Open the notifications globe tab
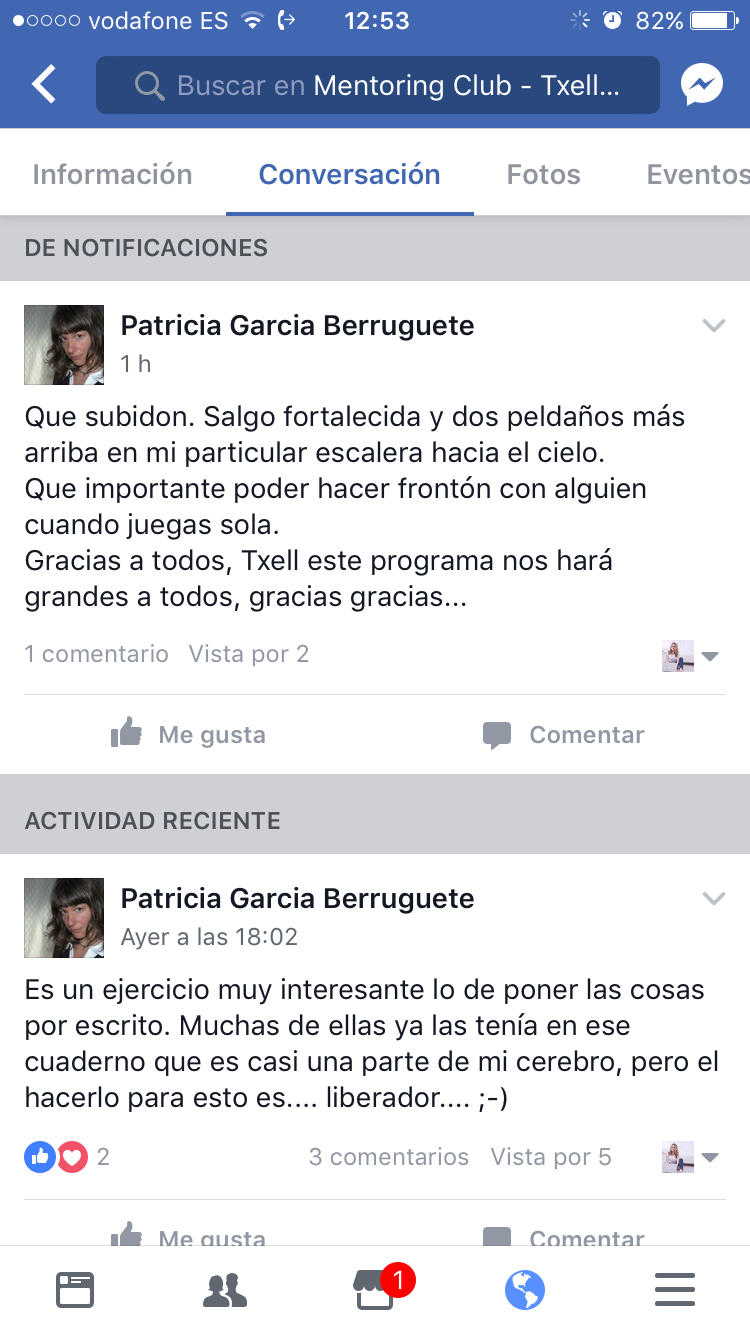This screenshot has width=750, height=1334. [x=525, y=1290]
